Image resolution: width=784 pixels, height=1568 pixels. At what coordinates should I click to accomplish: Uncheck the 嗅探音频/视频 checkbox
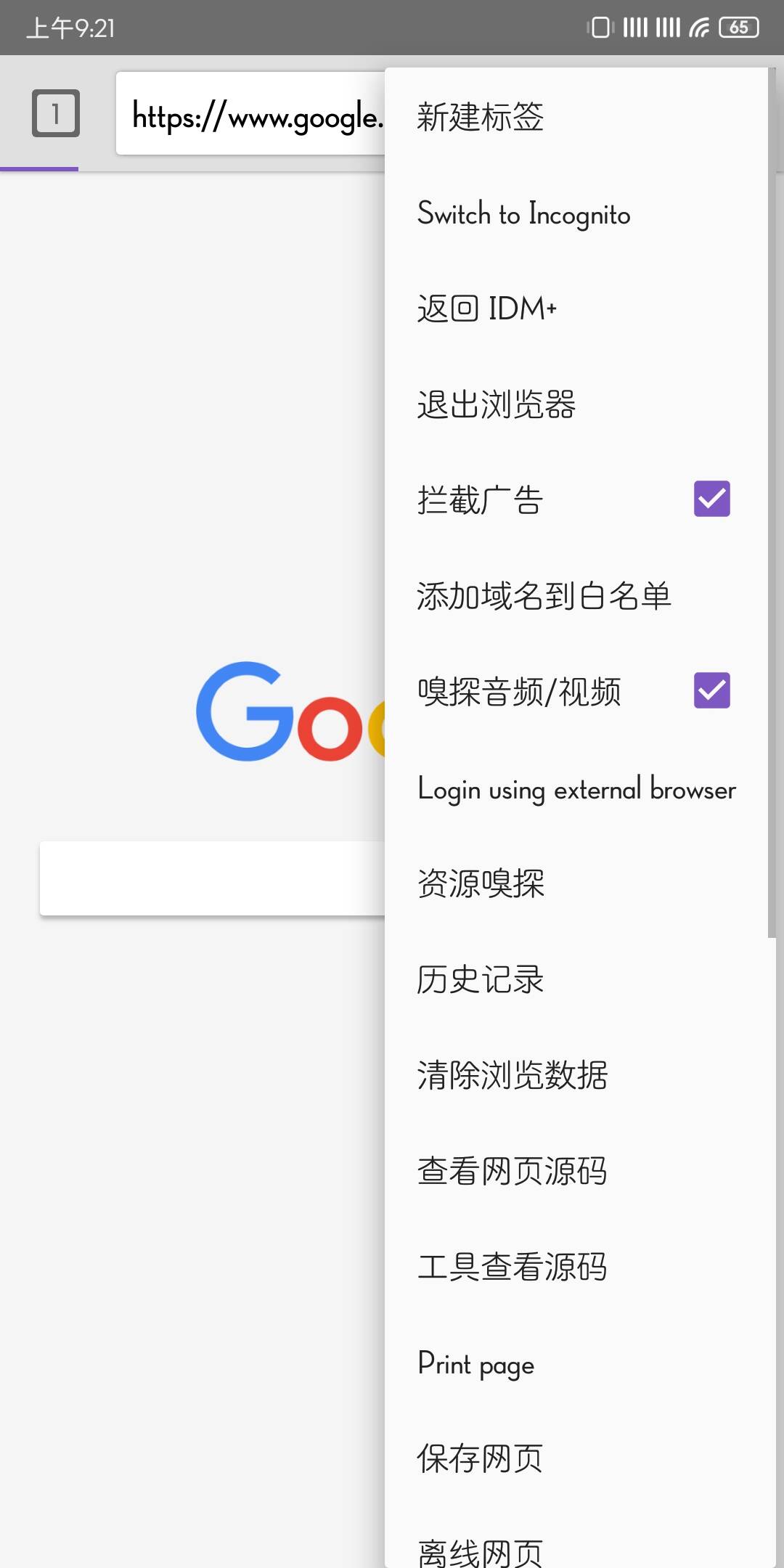(x=711, y=690)
